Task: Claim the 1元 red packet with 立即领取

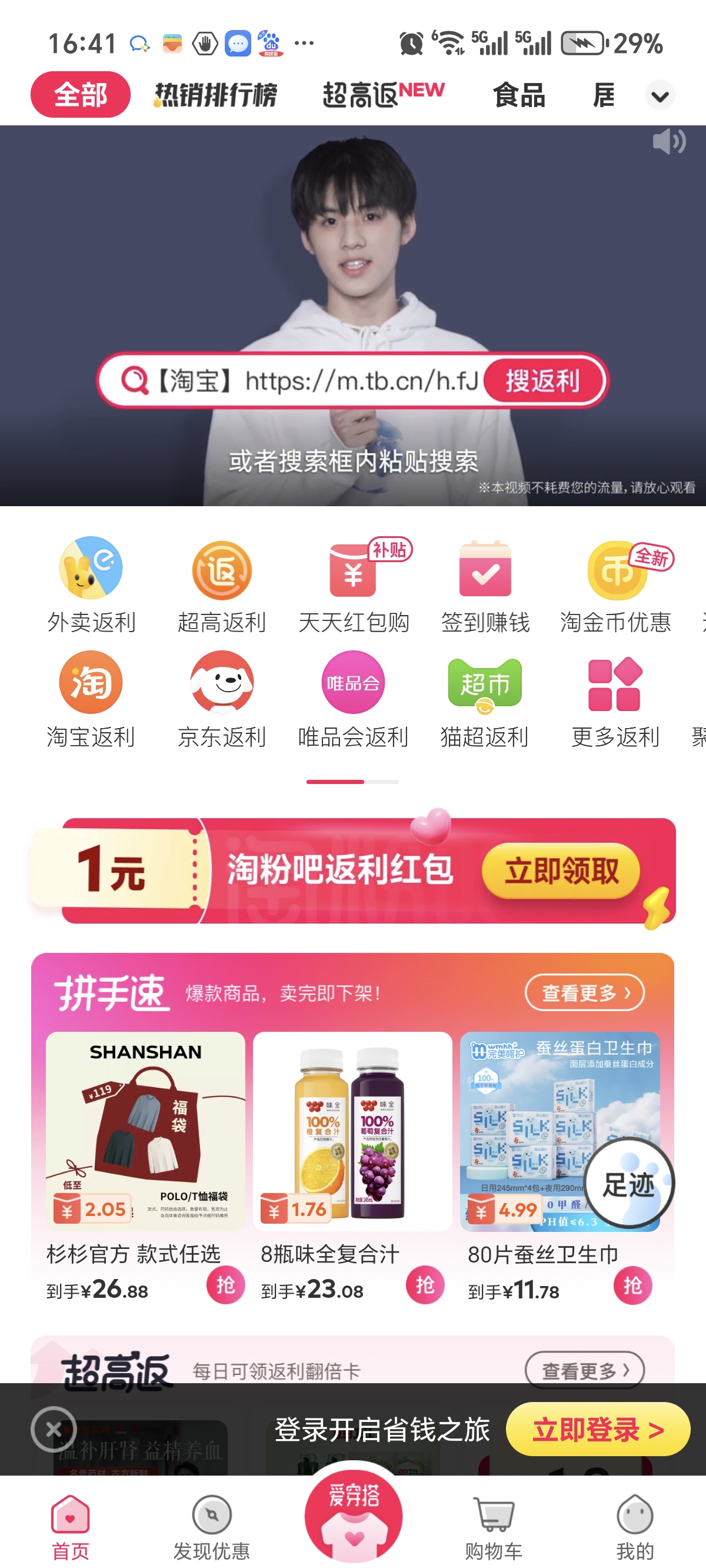Action: pyautogui.click(x=561, y=871)
